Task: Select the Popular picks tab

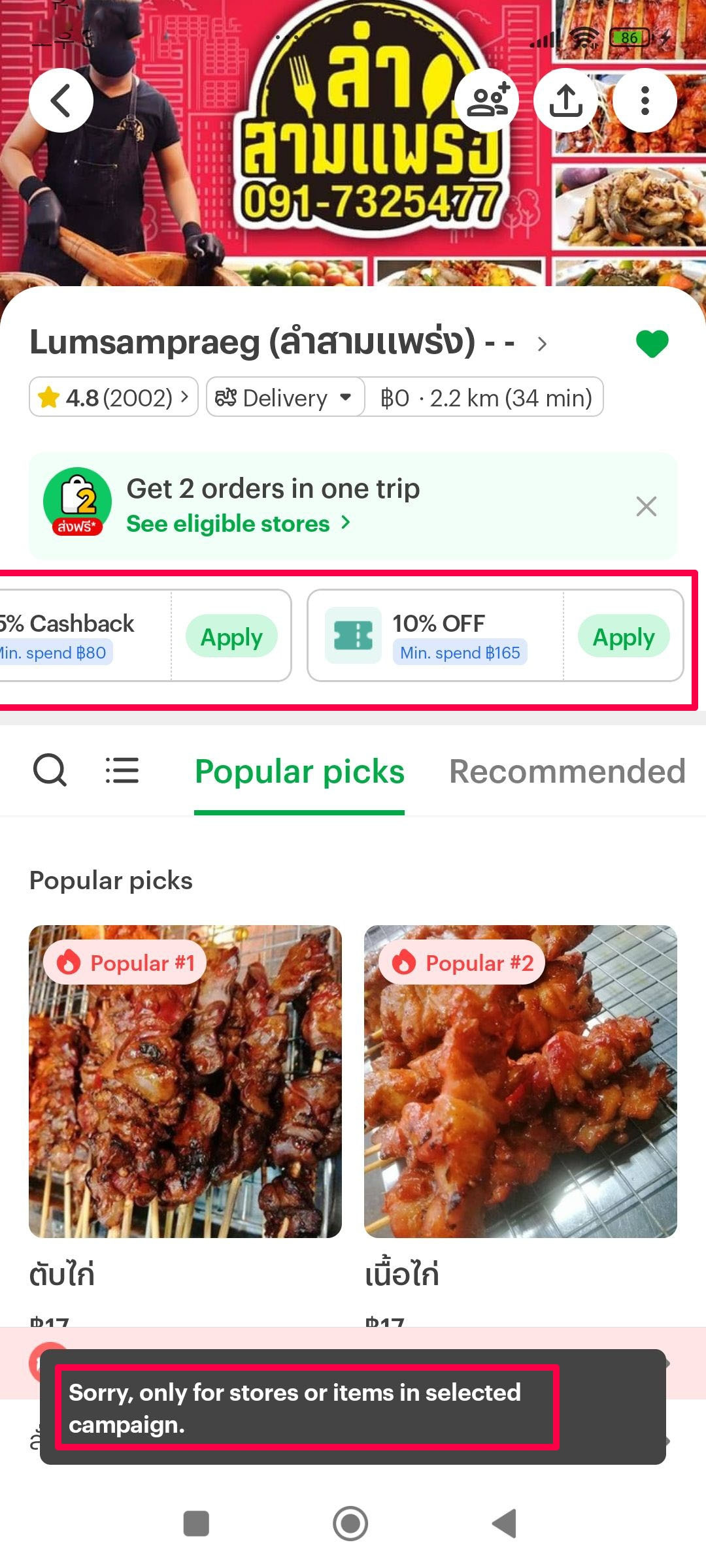Action: pyautogui.click(x=299, y=772)
